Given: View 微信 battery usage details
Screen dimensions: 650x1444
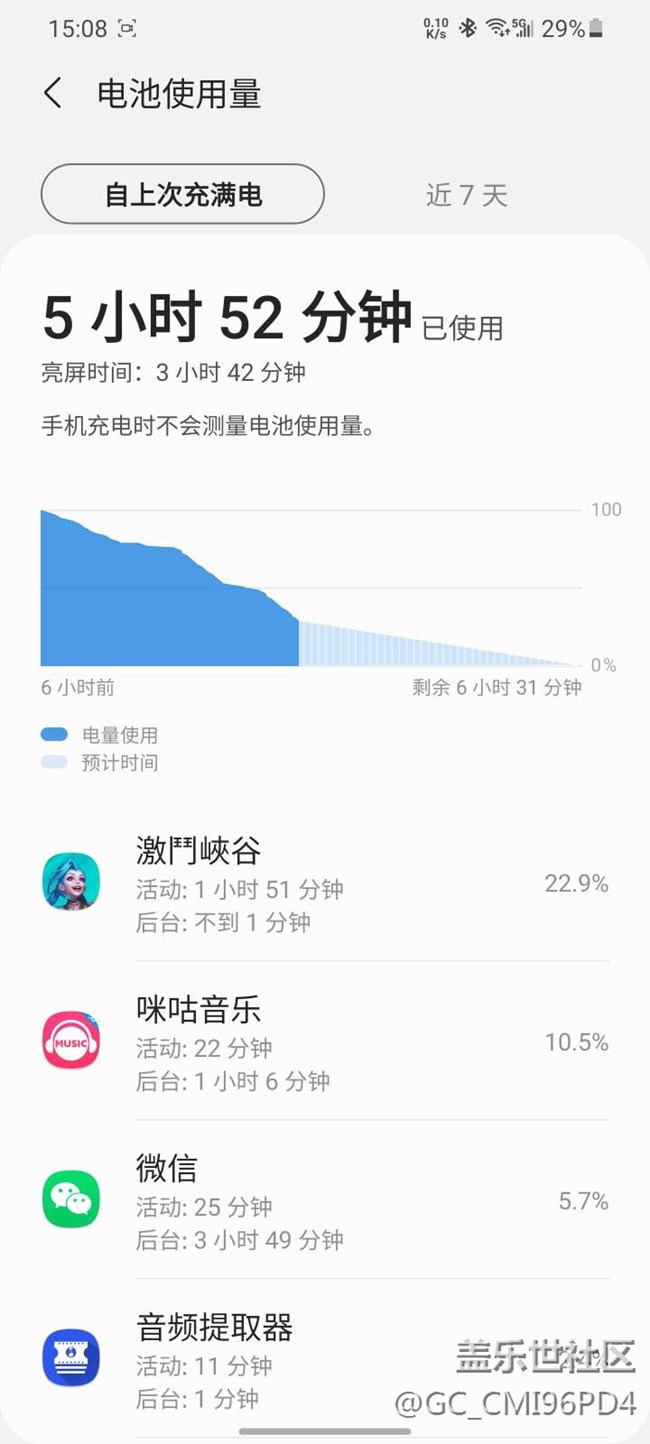Looking at the screenshot, I should pos(325,1201).
